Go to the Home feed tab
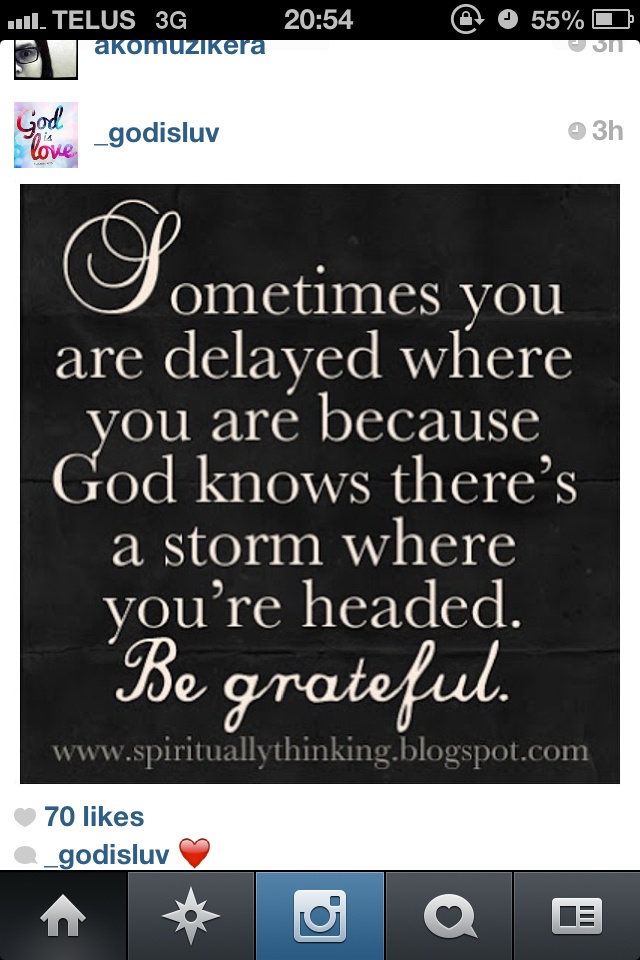 [64, 916]
